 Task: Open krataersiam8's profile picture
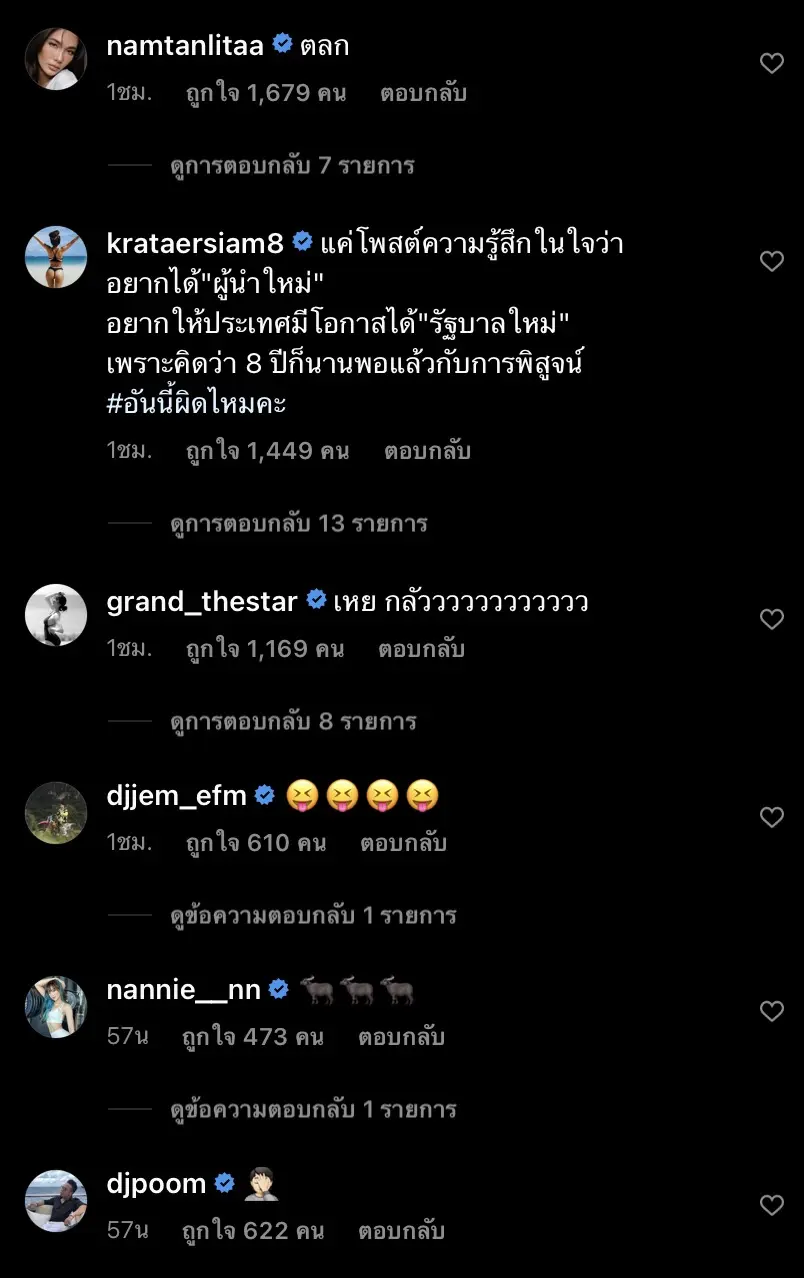coord(56,257)
